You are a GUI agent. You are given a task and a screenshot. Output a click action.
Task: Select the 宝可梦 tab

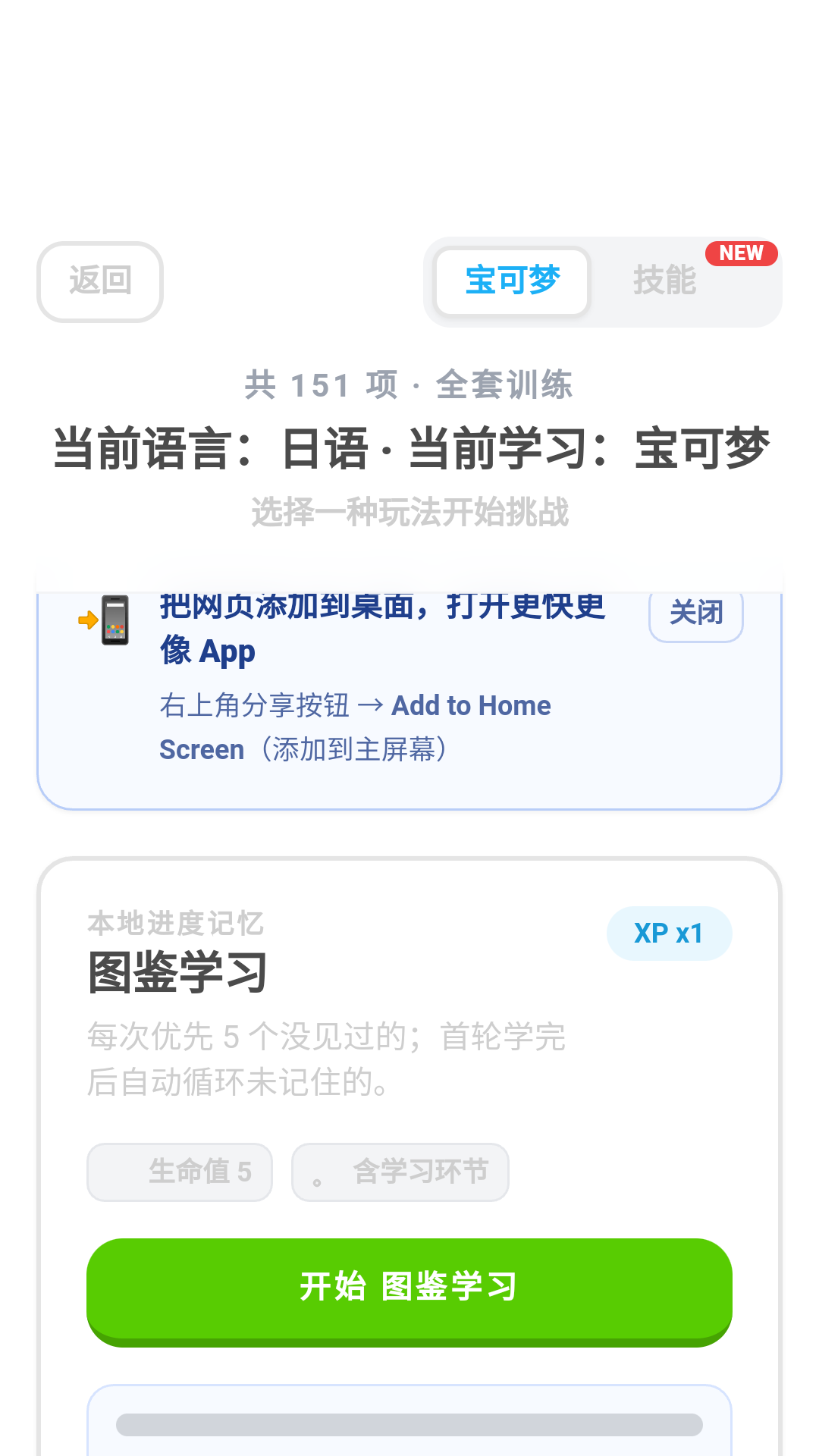coord(512,281)
